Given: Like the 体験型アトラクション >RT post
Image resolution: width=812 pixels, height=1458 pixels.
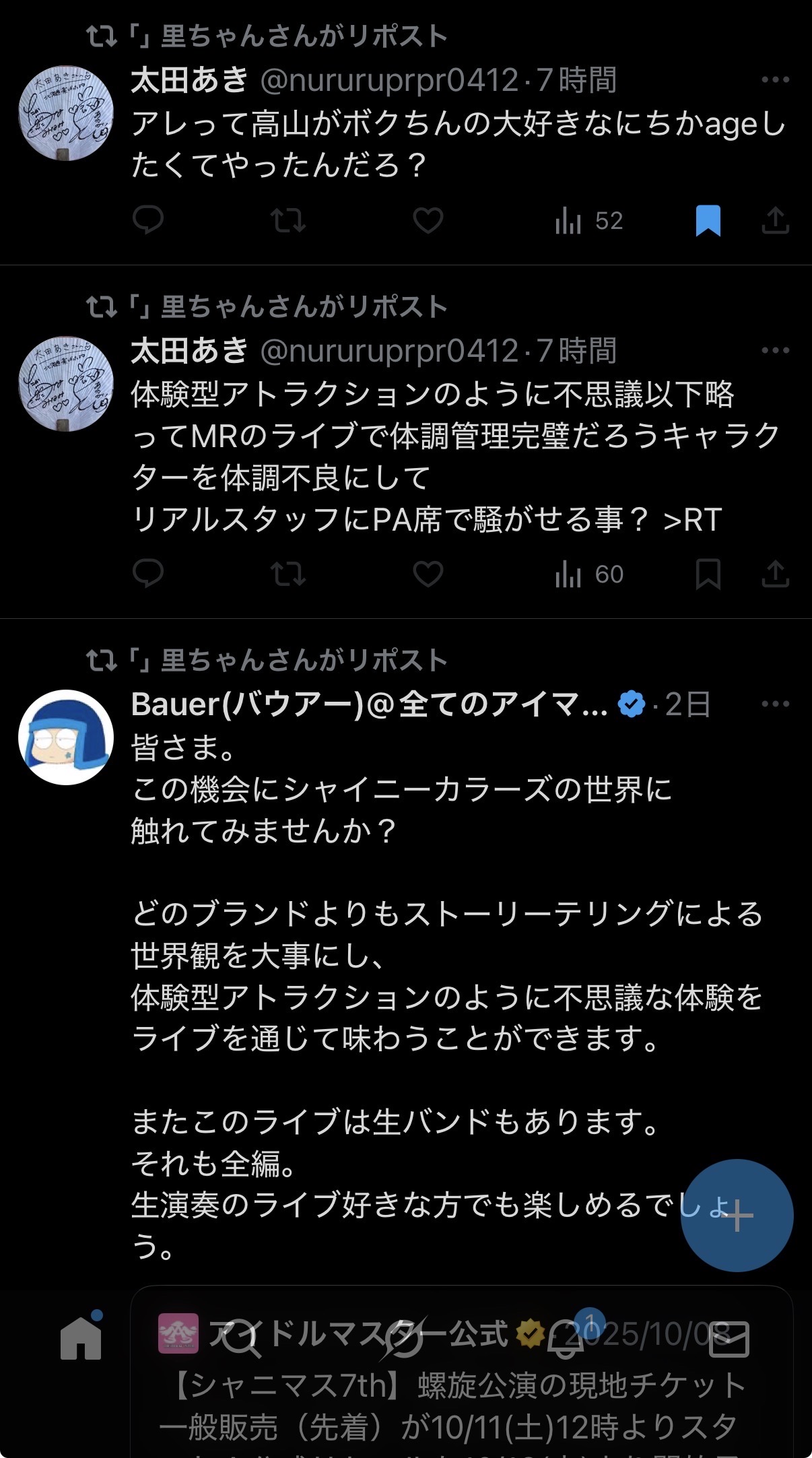Looking at the screenshot, I should (428, 574).
